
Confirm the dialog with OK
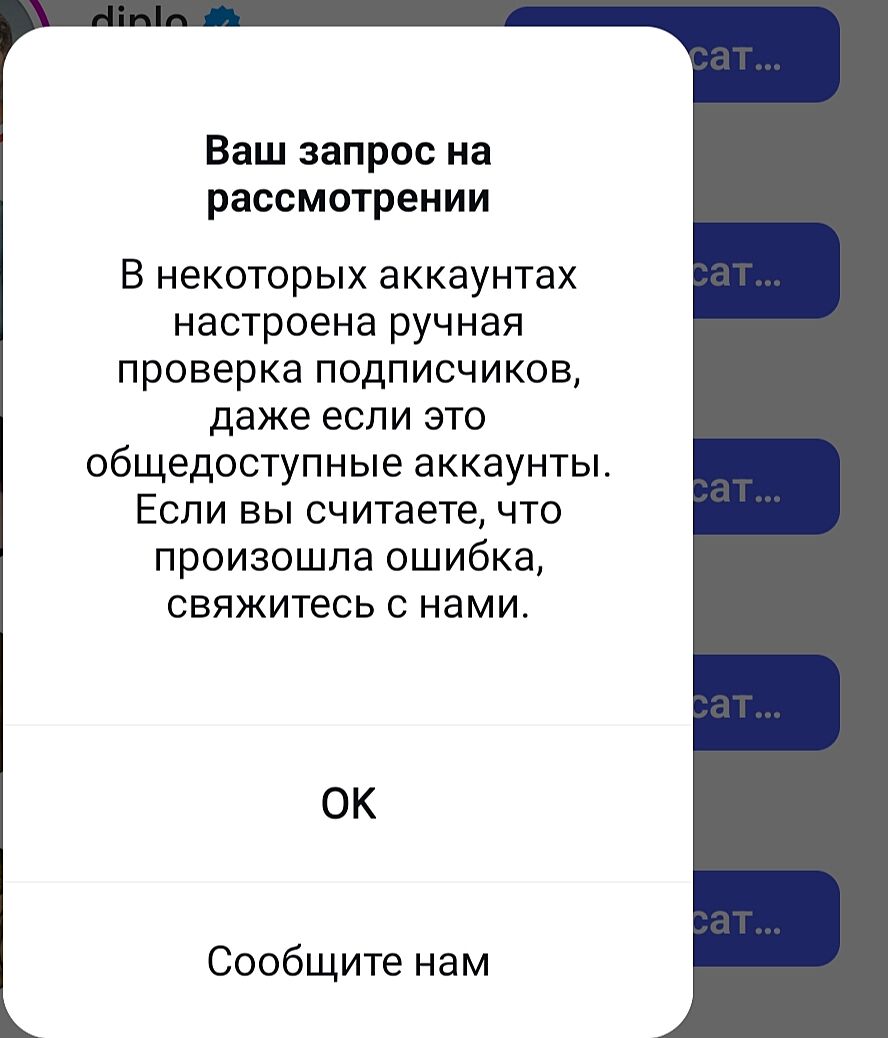pyautogui.click(x=348, y=802)
